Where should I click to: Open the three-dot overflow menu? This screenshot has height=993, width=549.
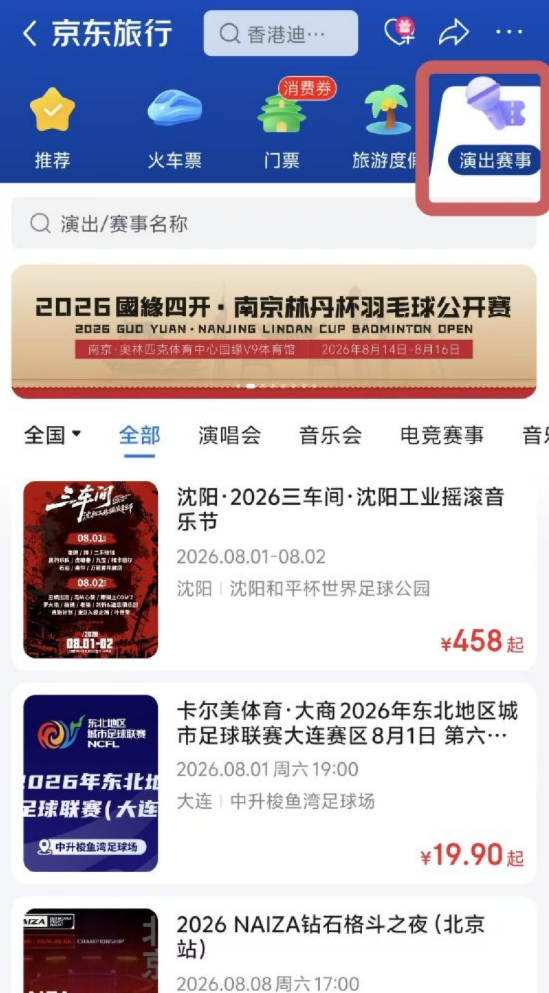pyautogui.click(x=509, y=32)
